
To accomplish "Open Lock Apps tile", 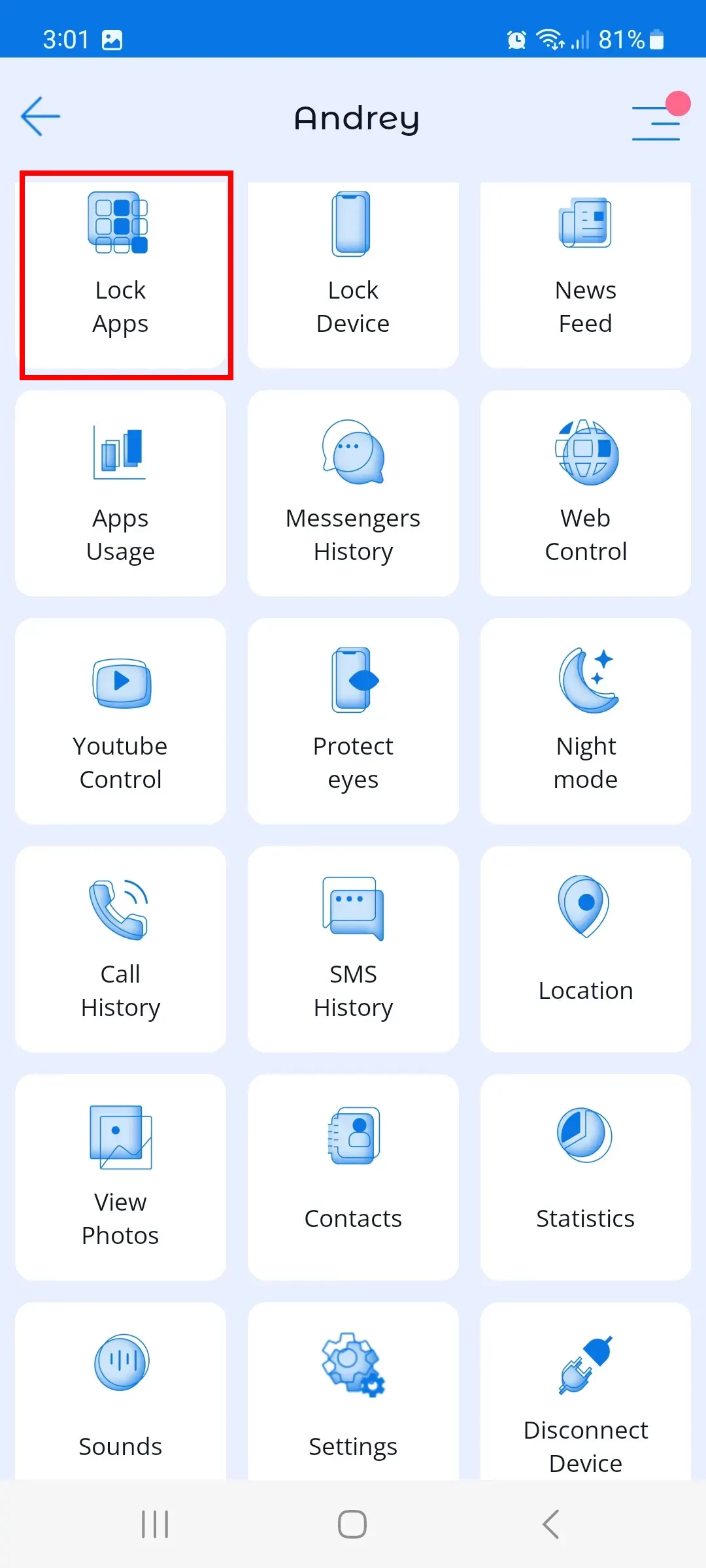I will [121, 274].
